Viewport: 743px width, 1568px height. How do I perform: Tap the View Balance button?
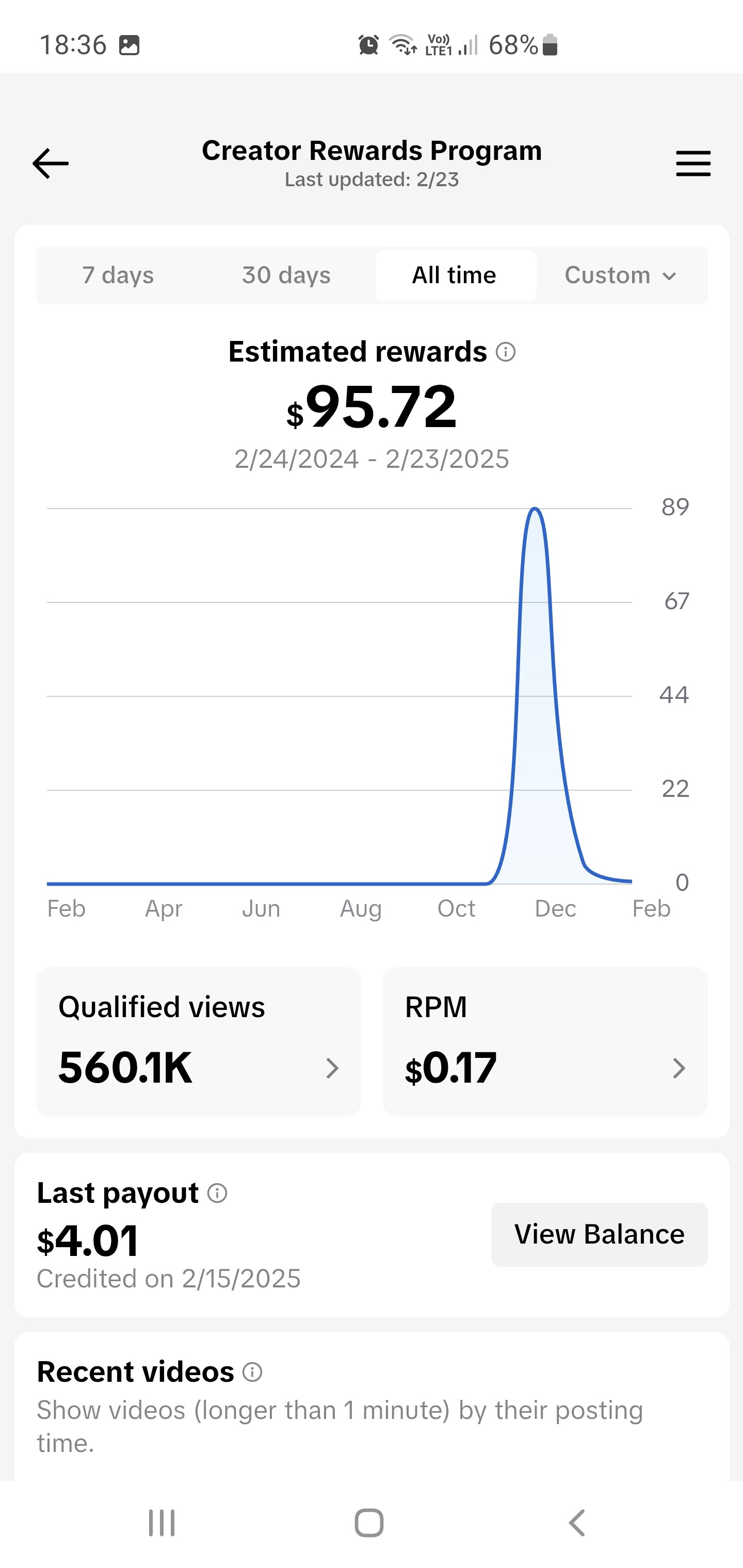599,1234
